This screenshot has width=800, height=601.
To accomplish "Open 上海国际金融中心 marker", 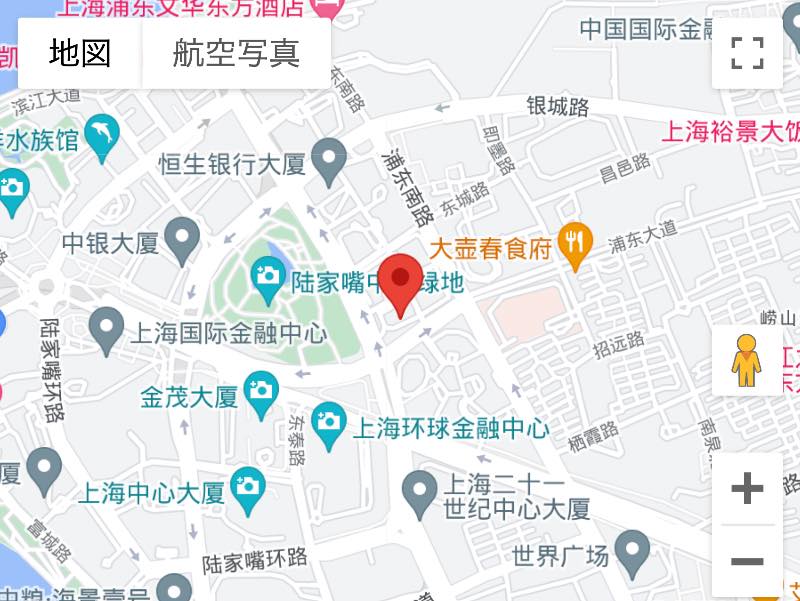I will pos(106,327).
